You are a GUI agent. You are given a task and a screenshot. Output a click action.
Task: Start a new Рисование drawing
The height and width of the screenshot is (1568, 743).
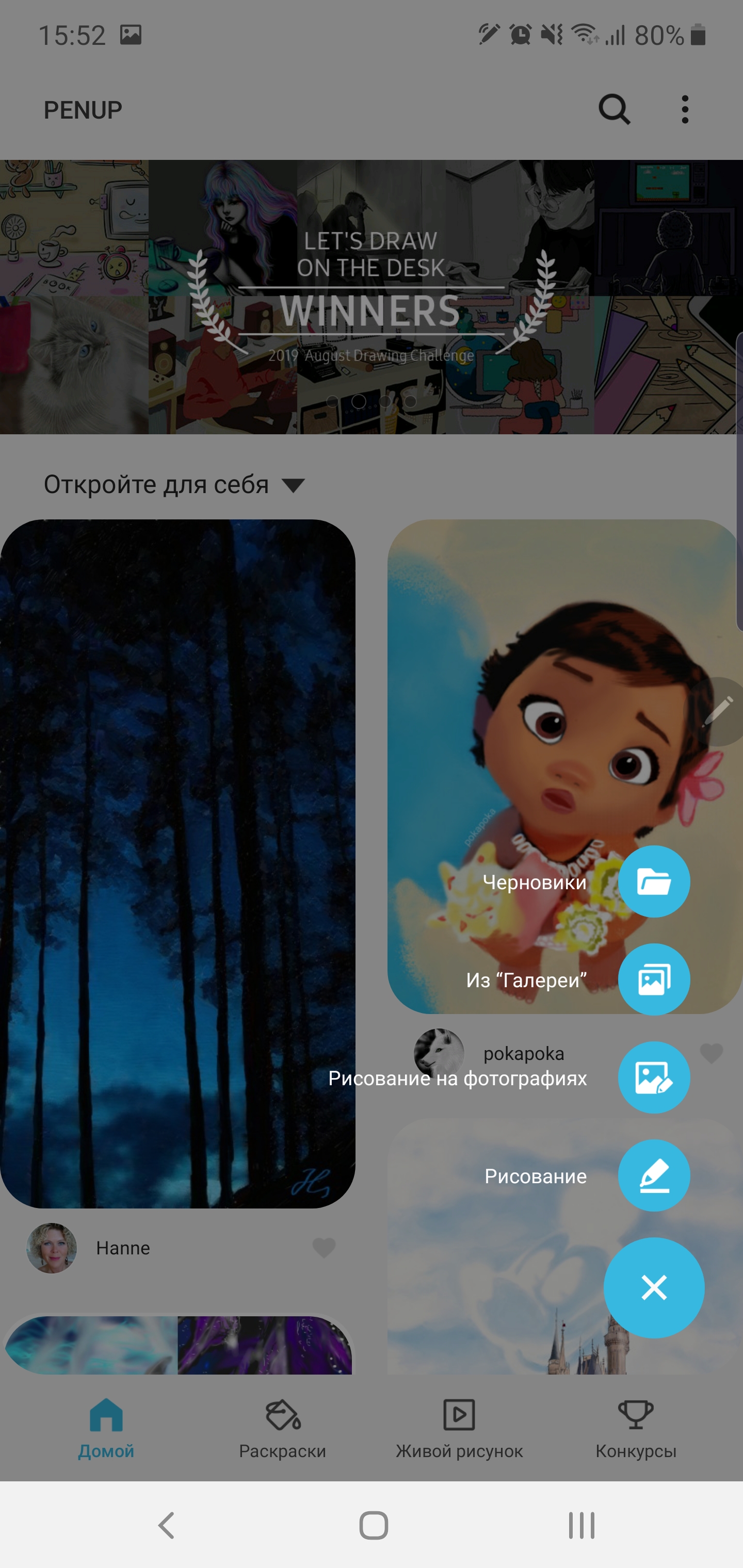(653, 1175)
